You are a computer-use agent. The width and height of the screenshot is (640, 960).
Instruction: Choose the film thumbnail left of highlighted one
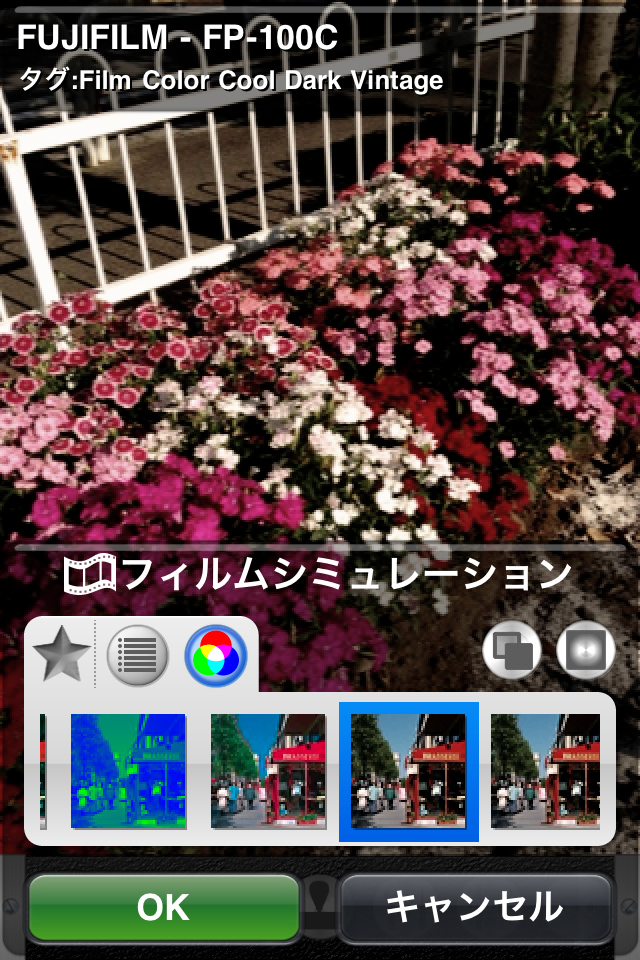click(268, 771)
